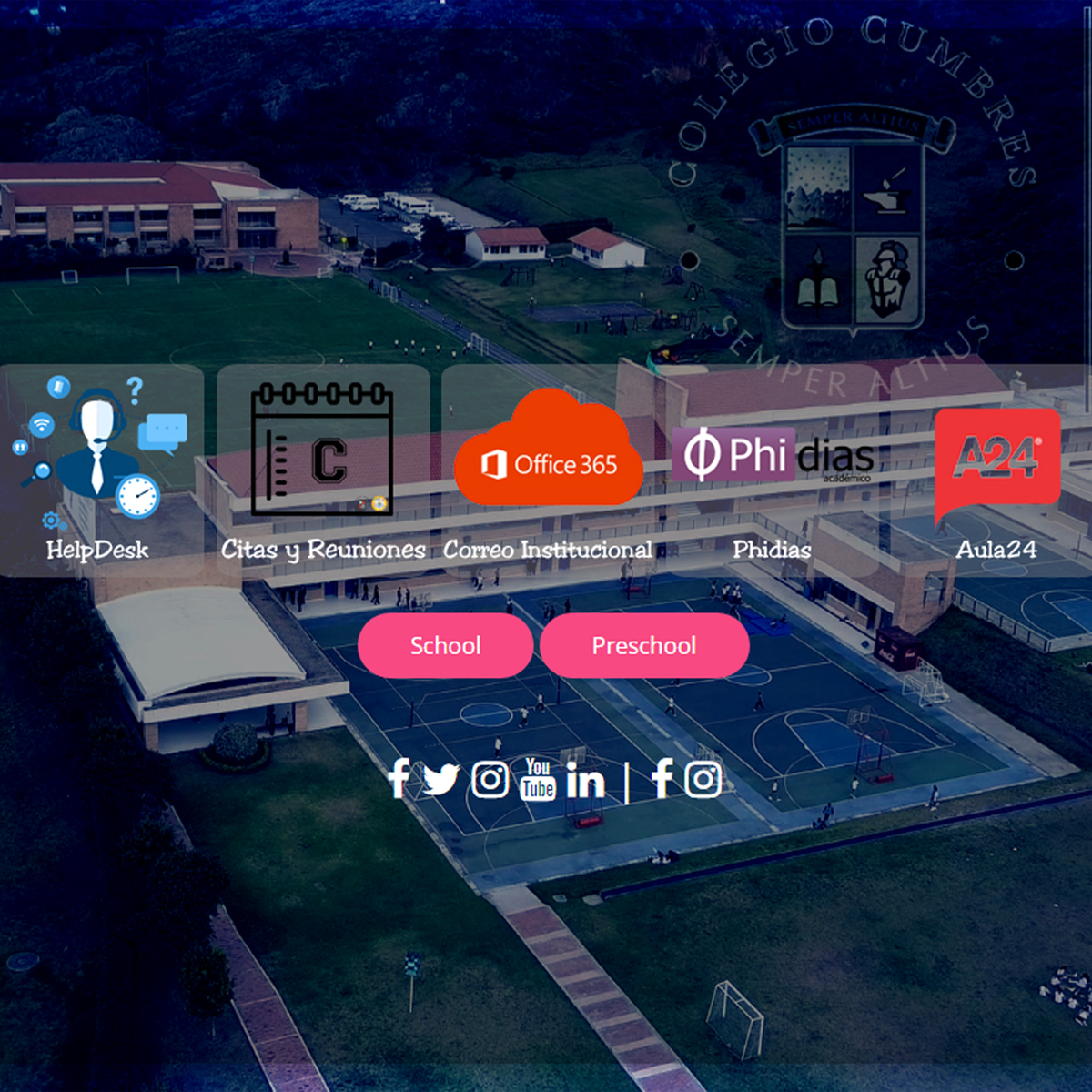Viewport: 1092px width, 1092px height.
Task: Open the YouTube channel icon
Action: pos(538,780)
